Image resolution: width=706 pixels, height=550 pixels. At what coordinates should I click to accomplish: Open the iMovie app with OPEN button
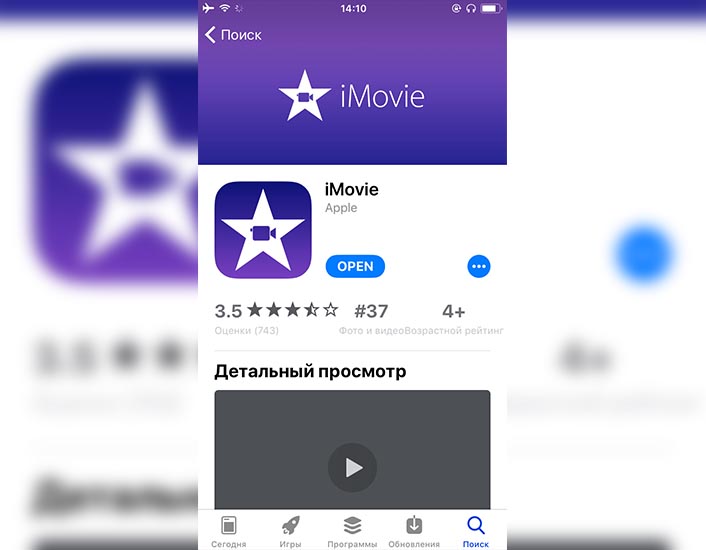coord(355,266)
